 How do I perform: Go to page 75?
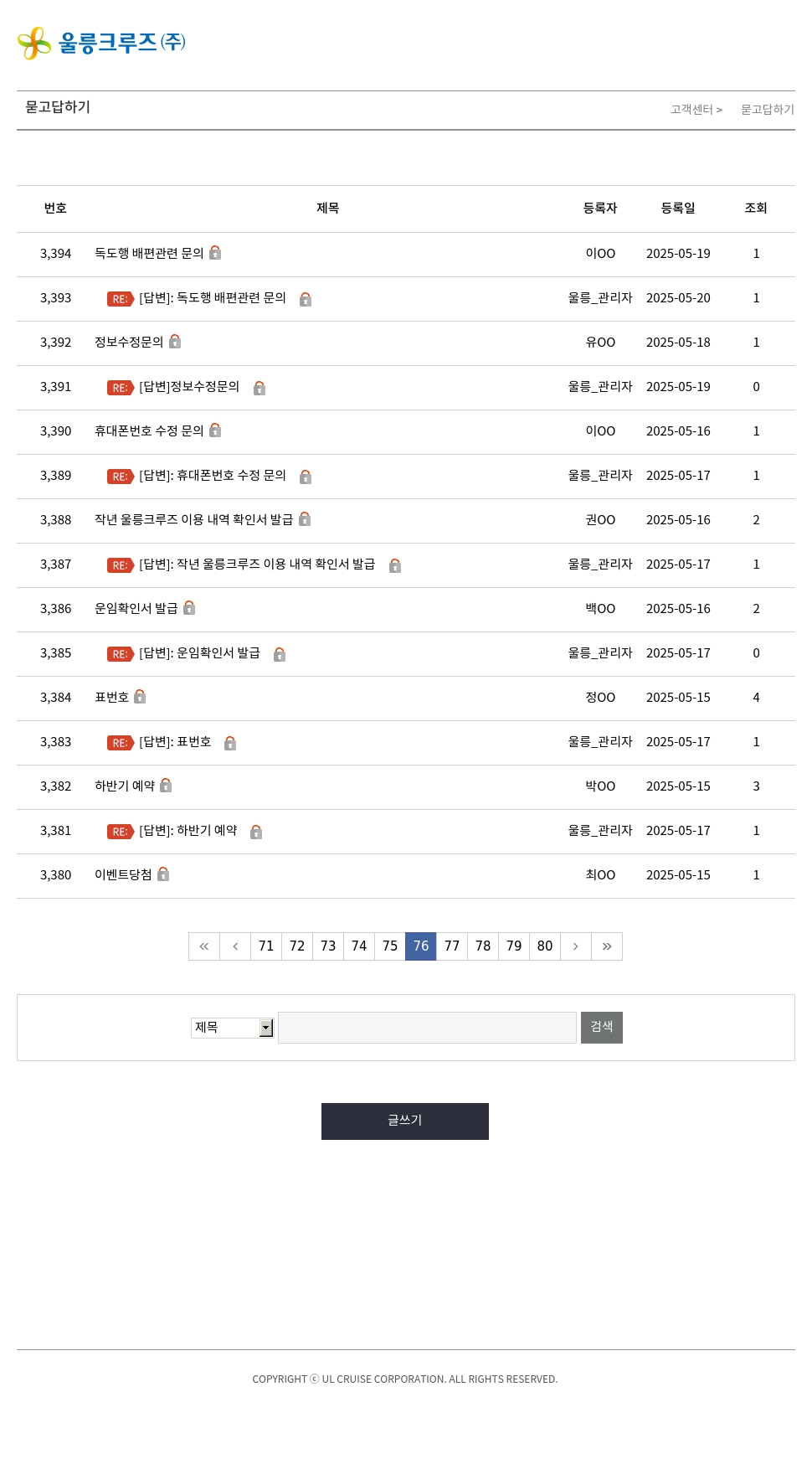pos(390,946)
